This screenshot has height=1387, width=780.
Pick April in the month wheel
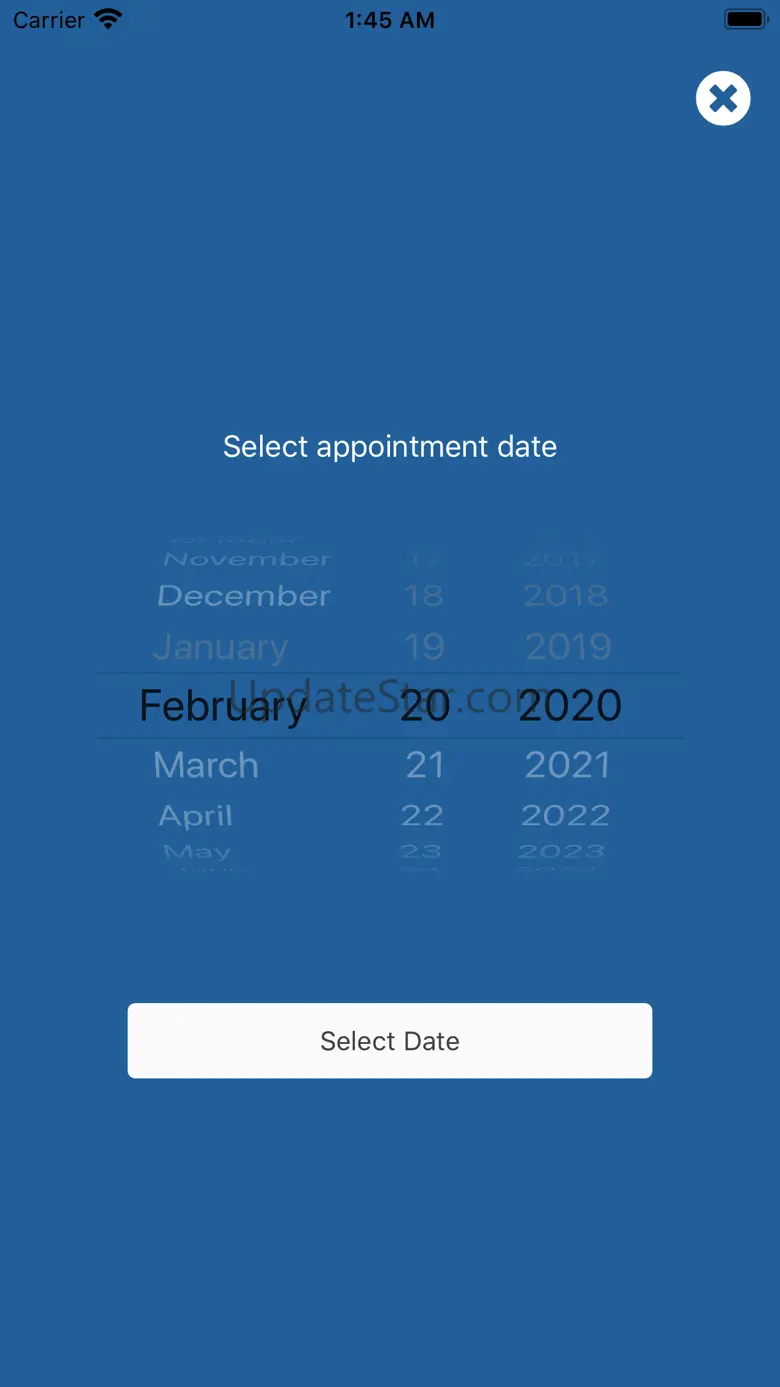coord(196,816)
